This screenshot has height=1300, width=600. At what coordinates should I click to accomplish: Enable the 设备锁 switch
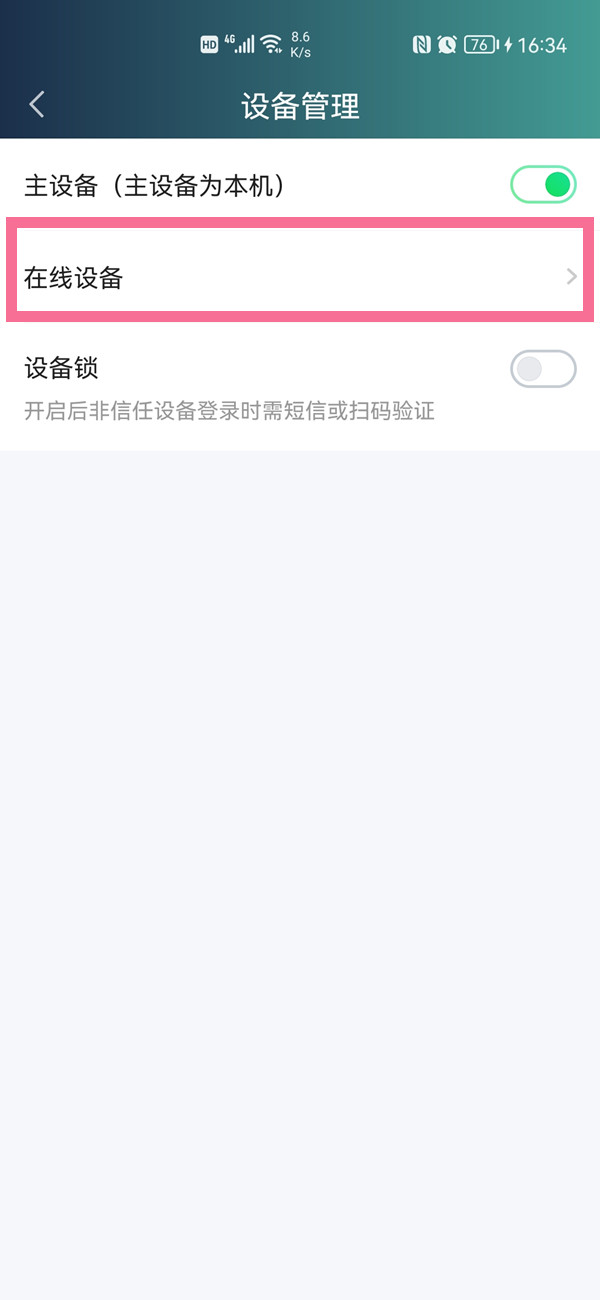pos(543,369)
